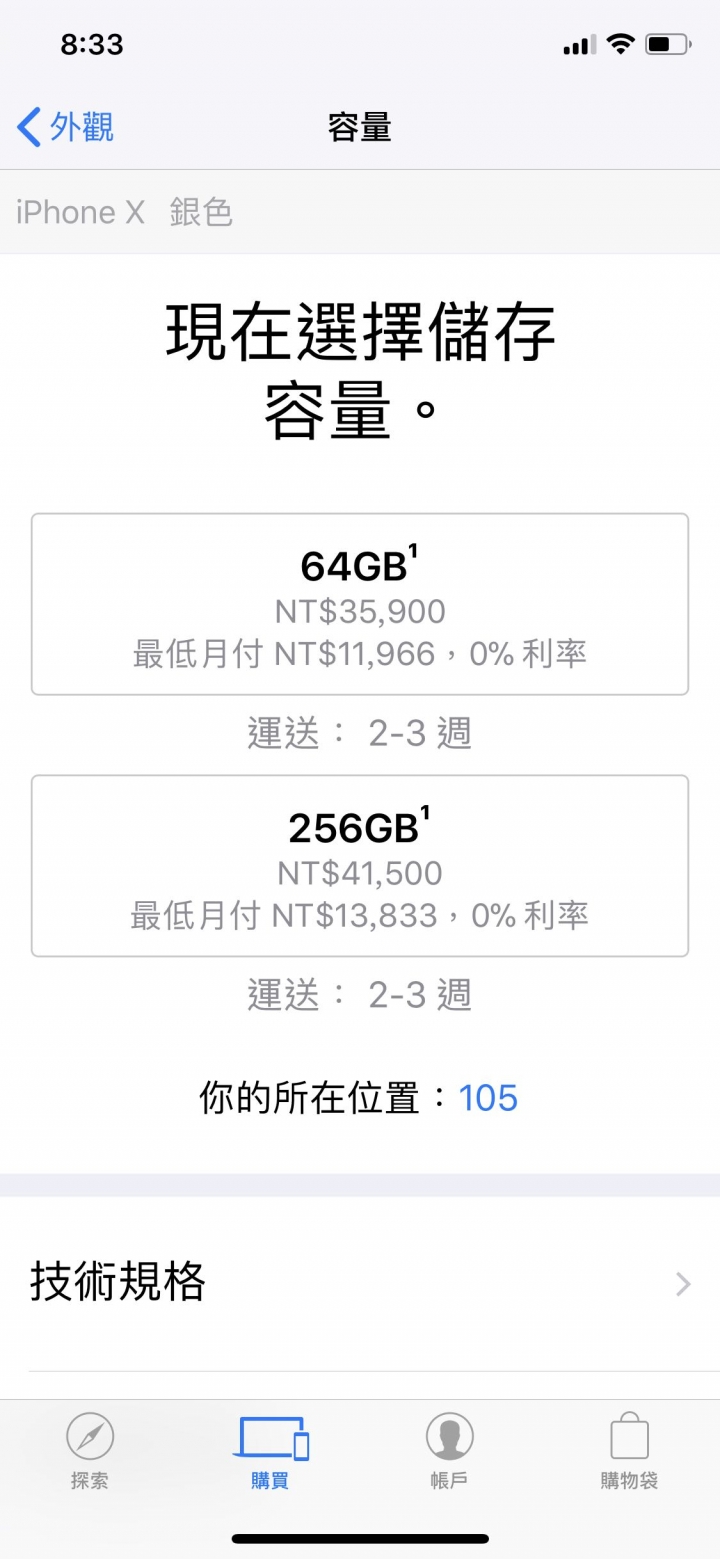This screenshot has width=720, height=1559.
Task: Change location postal code 105
Action: (488, 1098)
